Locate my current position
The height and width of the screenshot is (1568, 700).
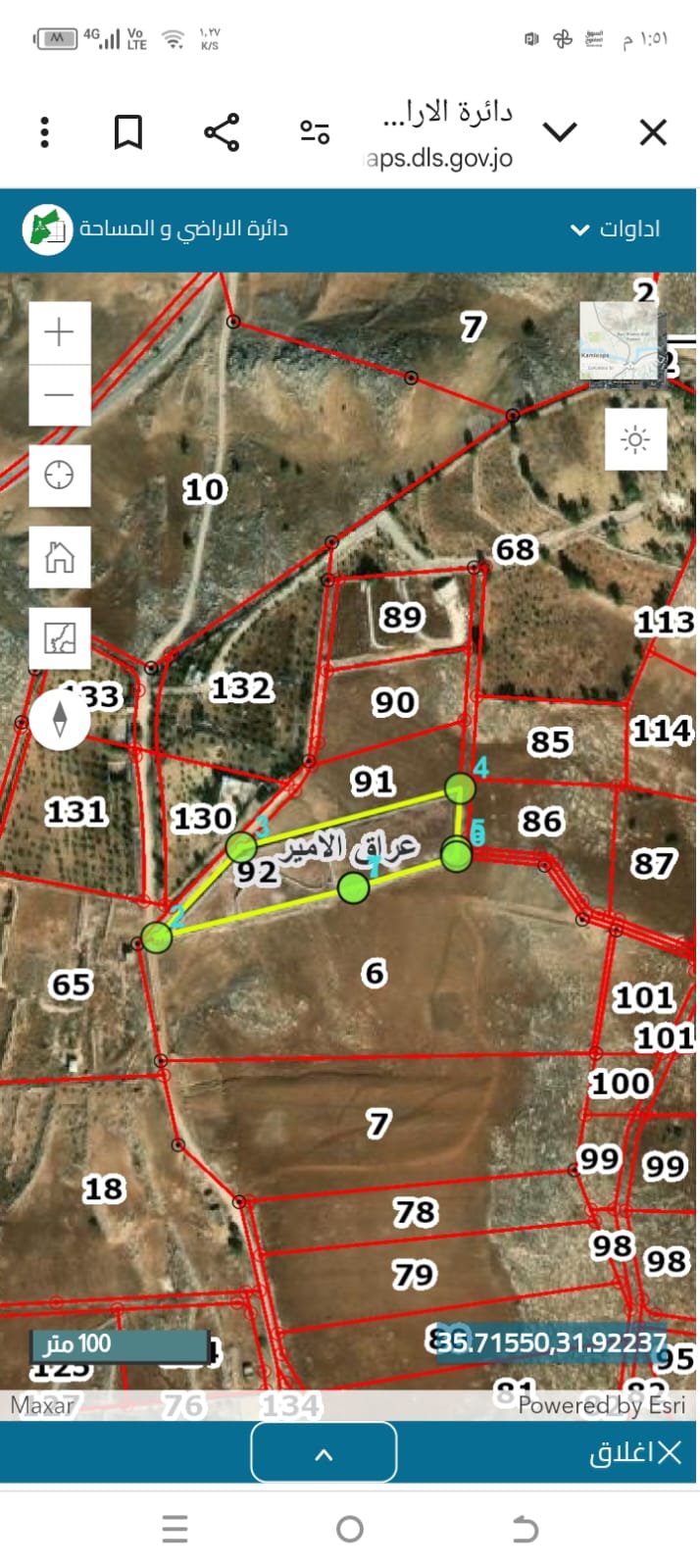coord(60,476)
